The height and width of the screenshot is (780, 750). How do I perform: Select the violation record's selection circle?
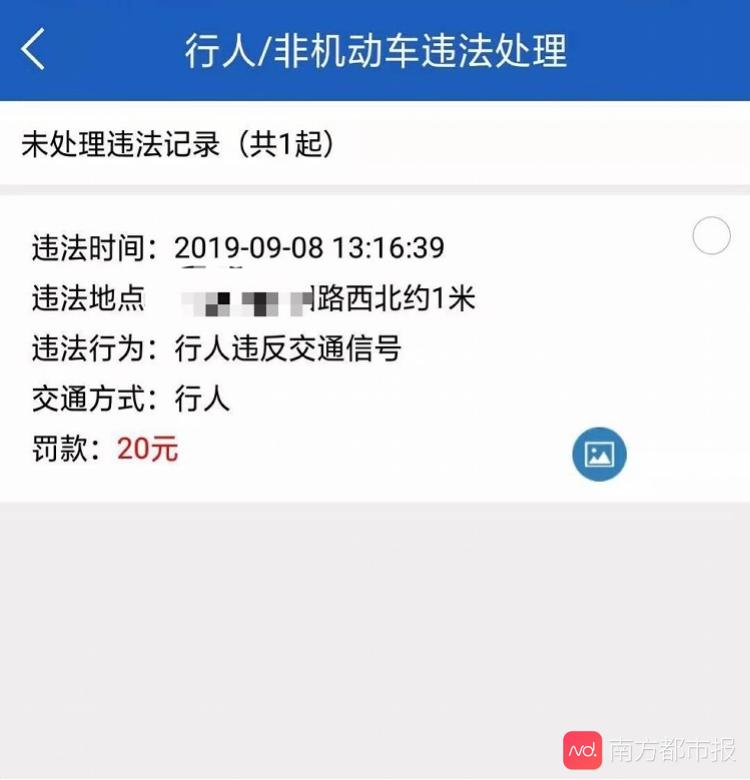coord(712,237)
